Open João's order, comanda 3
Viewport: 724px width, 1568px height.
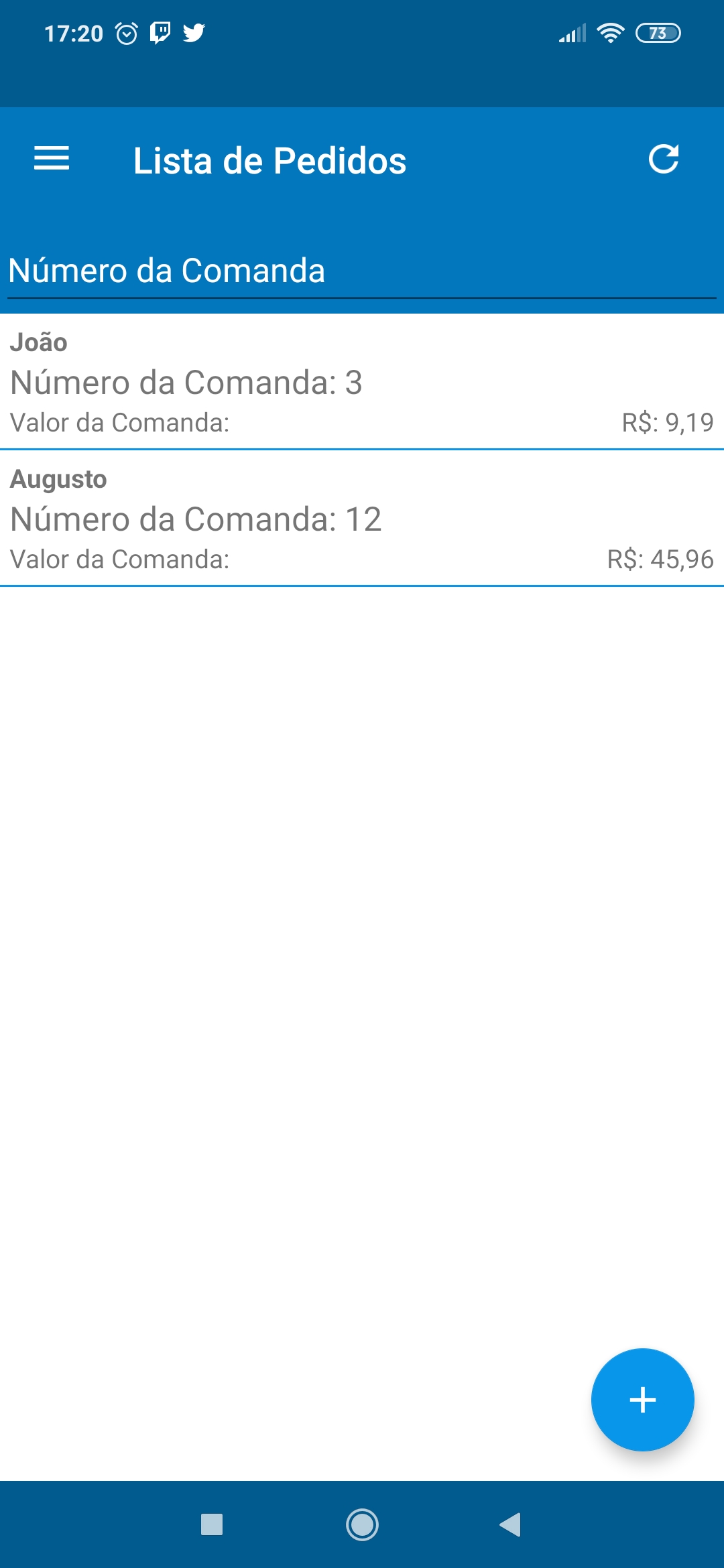362,382
